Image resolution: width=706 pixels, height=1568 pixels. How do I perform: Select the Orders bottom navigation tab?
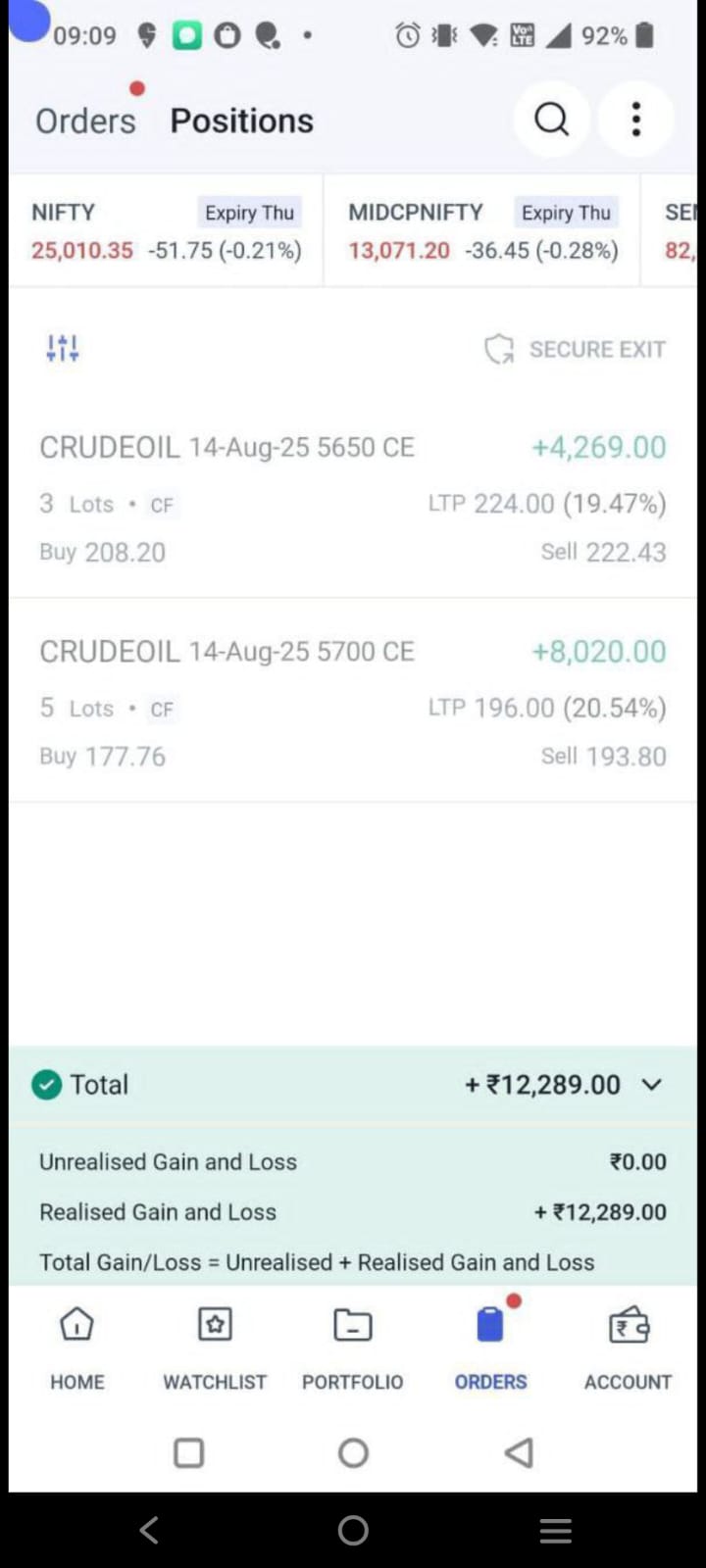click(490, 1347)
